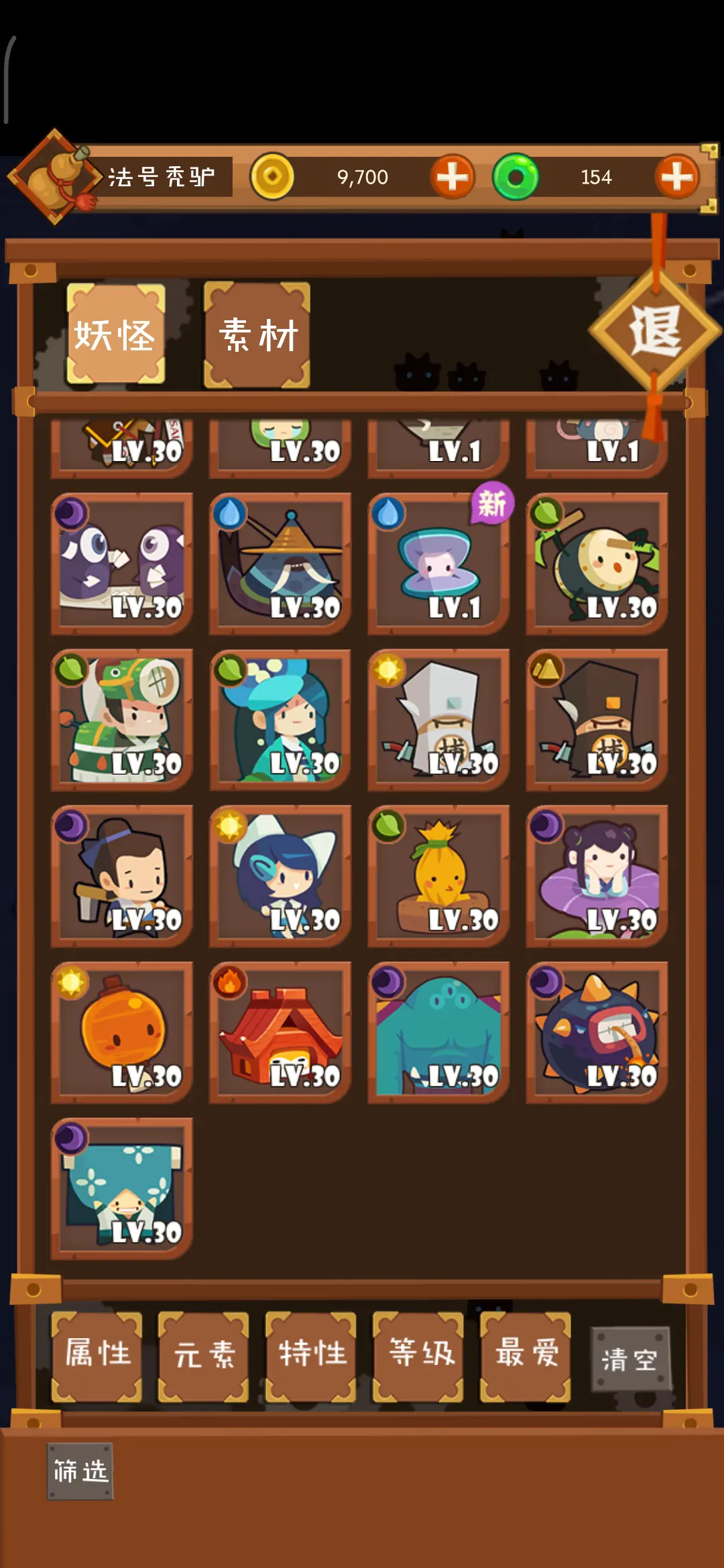Viewport: 724px width, 1568px height.
Task: Select the spiked bomb monster card
Action: 597,1032
